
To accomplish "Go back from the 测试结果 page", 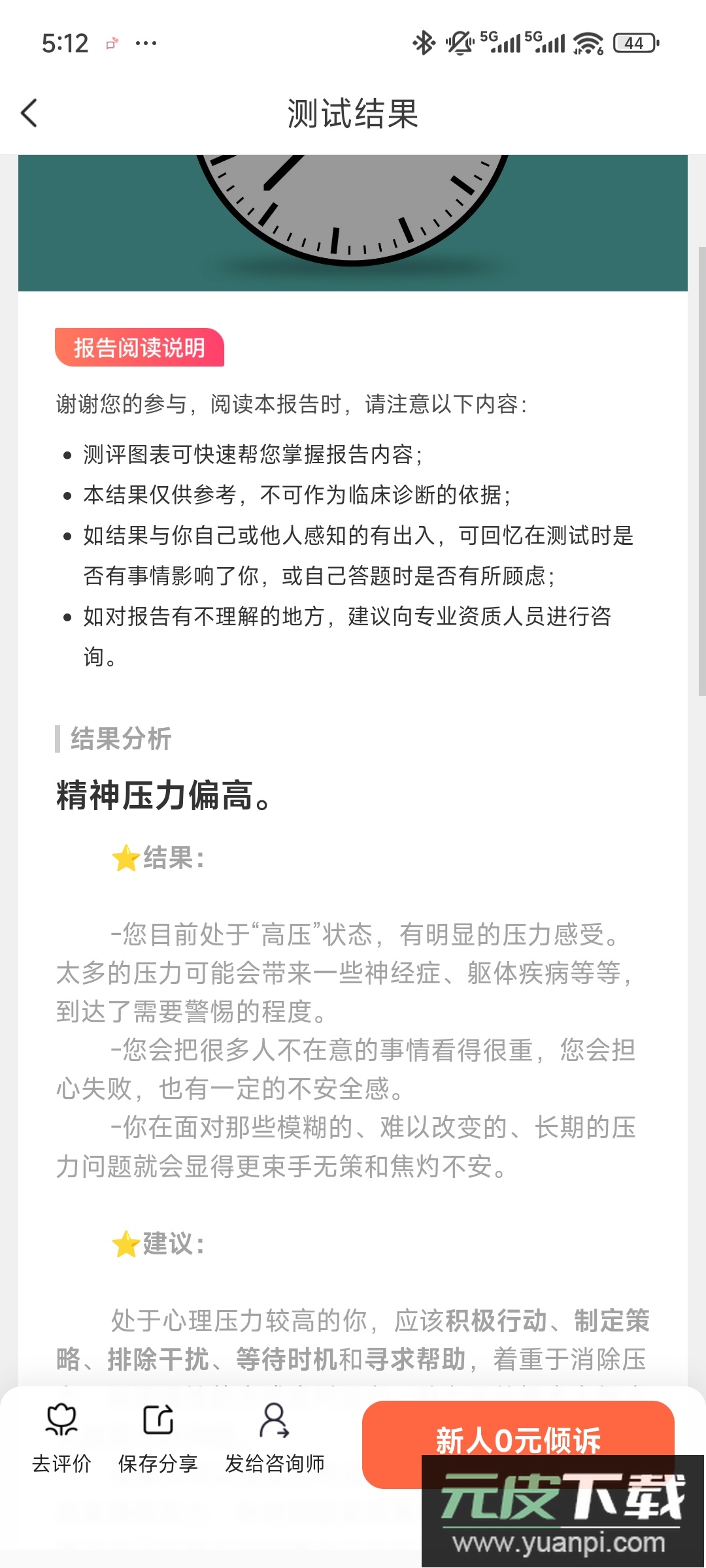I will point(29,113).
